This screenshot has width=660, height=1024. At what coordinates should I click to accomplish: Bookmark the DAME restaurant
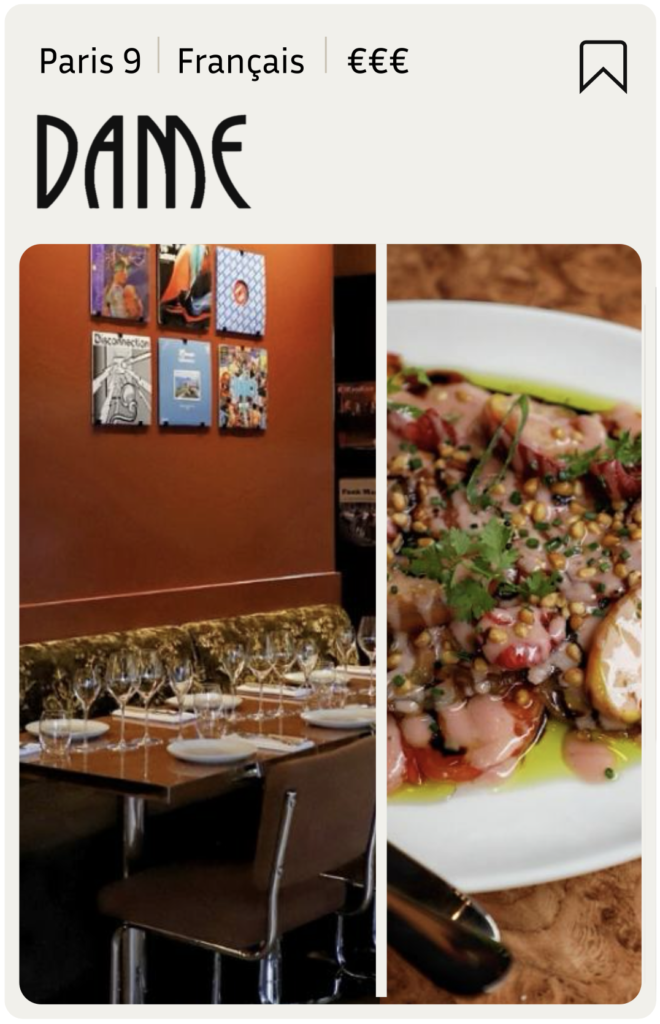pos(603,67)
